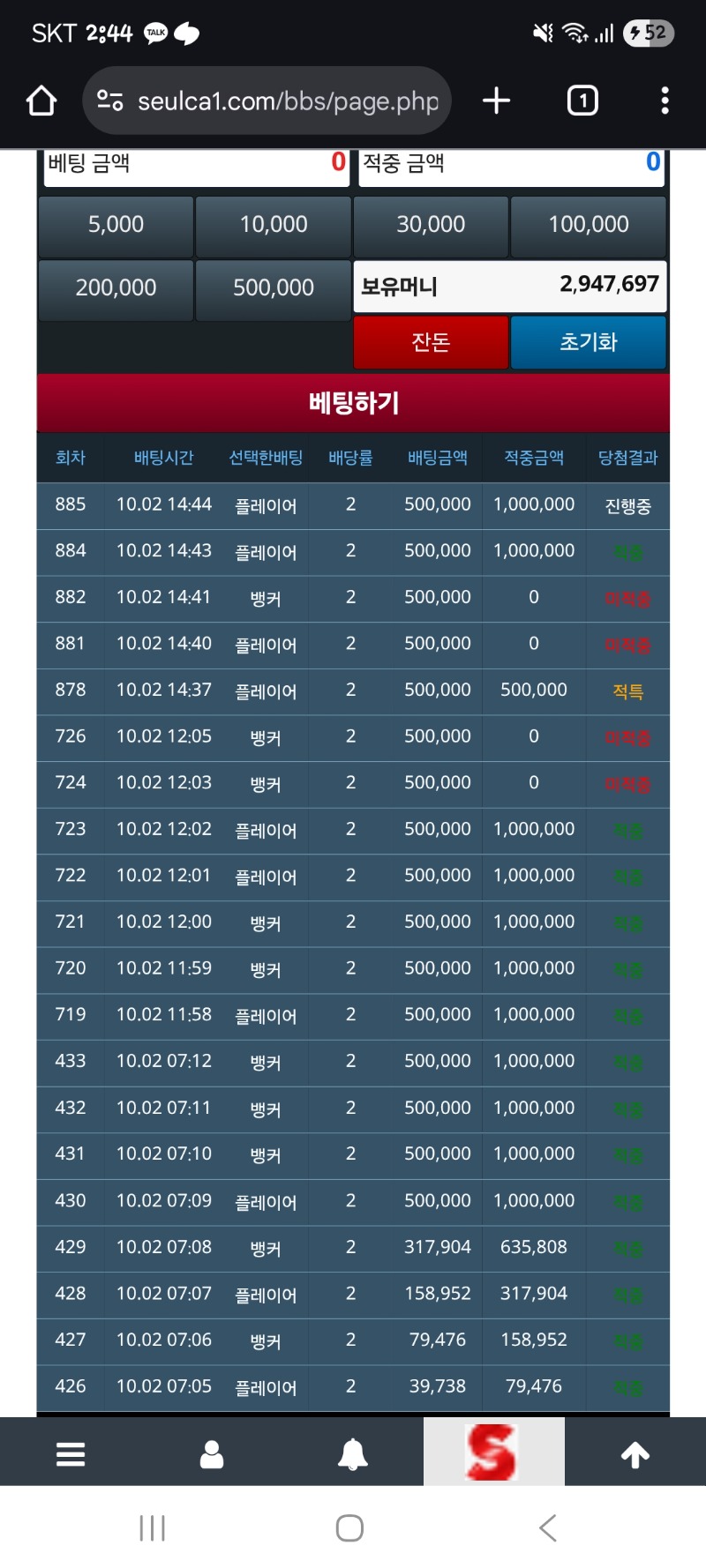The height and width of the screenshot is (1568, 706).
Task: Reset the bet with 초기화
Action: pyautogui.click(x=589, y=342)
